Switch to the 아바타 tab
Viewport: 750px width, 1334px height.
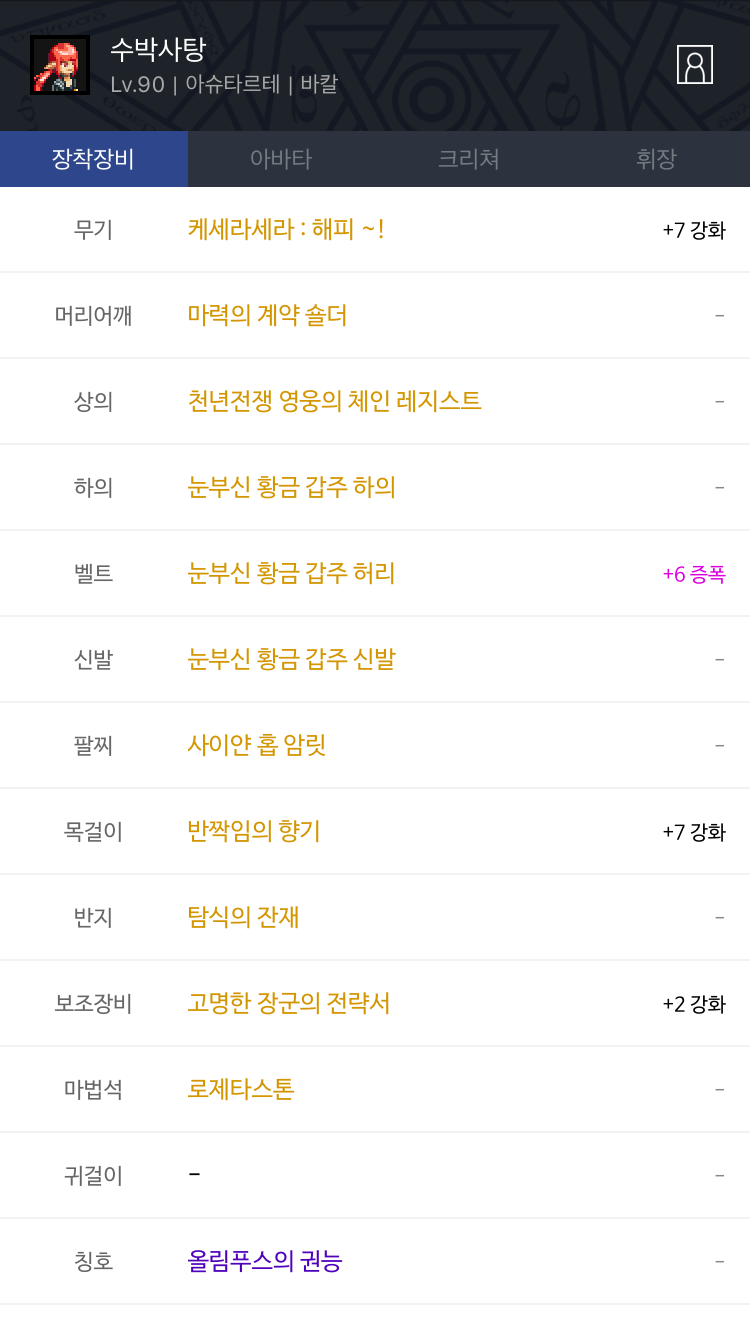281,159
